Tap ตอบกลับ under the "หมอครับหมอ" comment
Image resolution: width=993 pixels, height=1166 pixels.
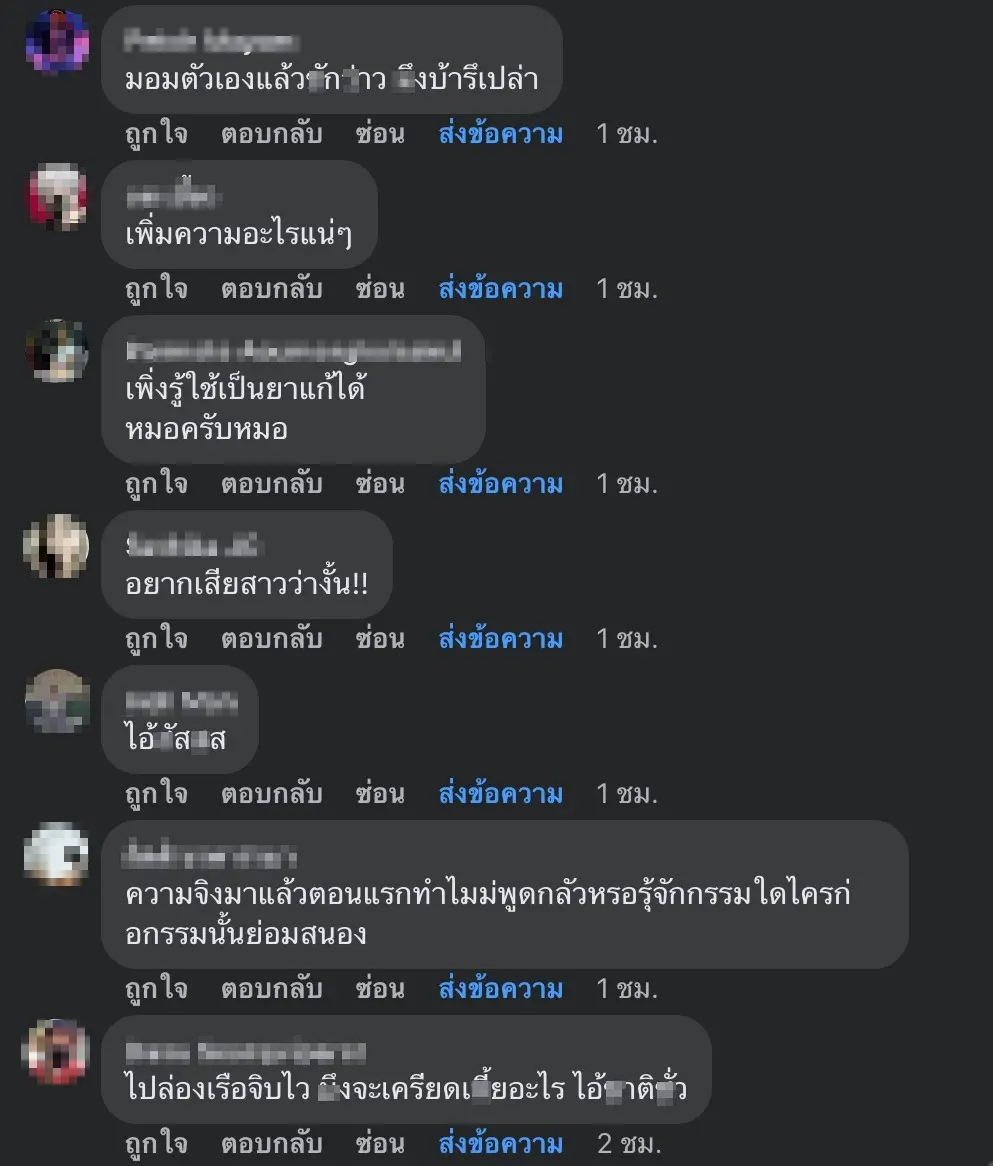[x=271, y=484]
